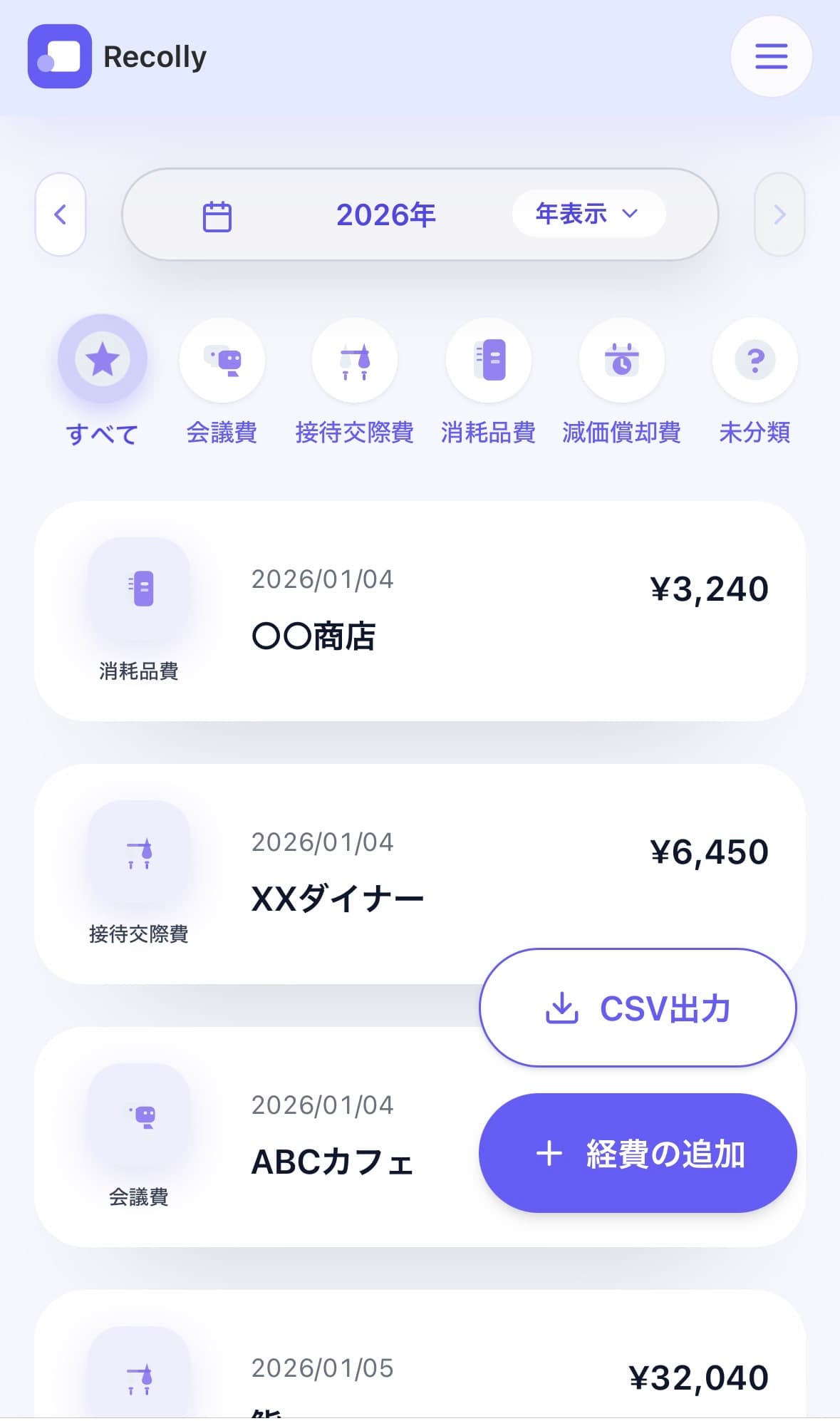Open the 未分類 question mark filter
The image size is (840, 1421).
(x=755, y=359)
